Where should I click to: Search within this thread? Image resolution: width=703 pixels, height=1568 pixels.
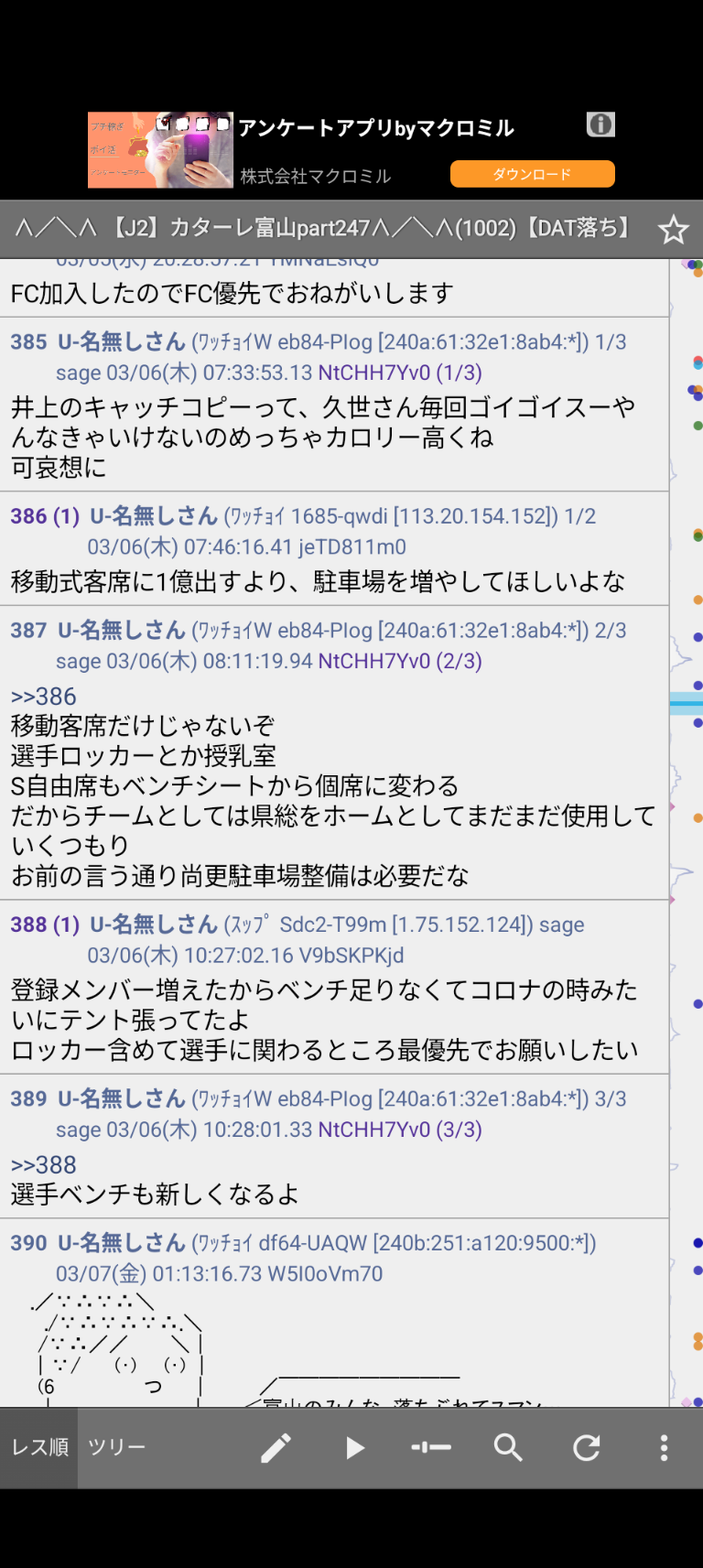(x=508, y=1447)
